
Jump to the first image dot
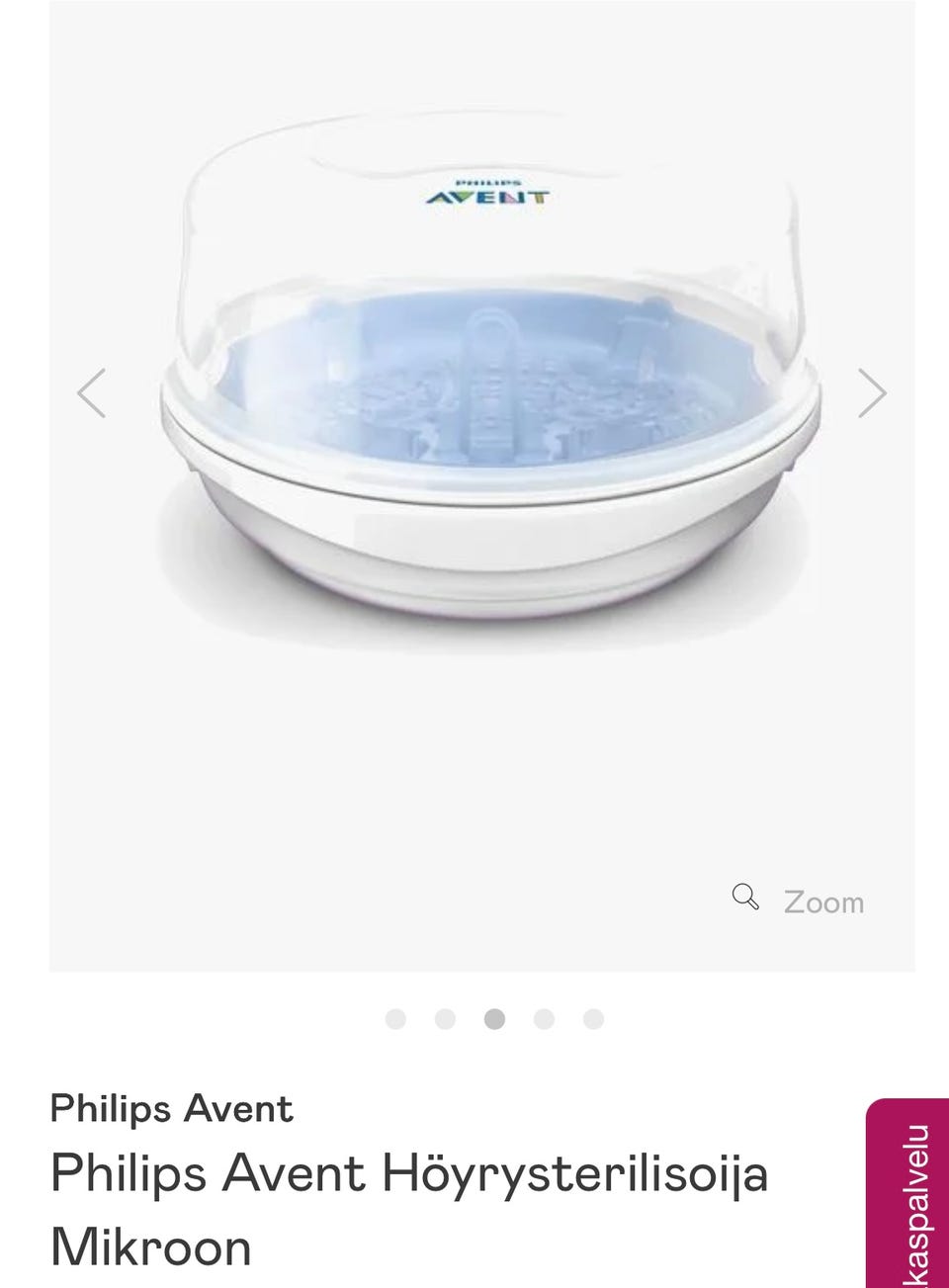click(x=395, y=1019)
